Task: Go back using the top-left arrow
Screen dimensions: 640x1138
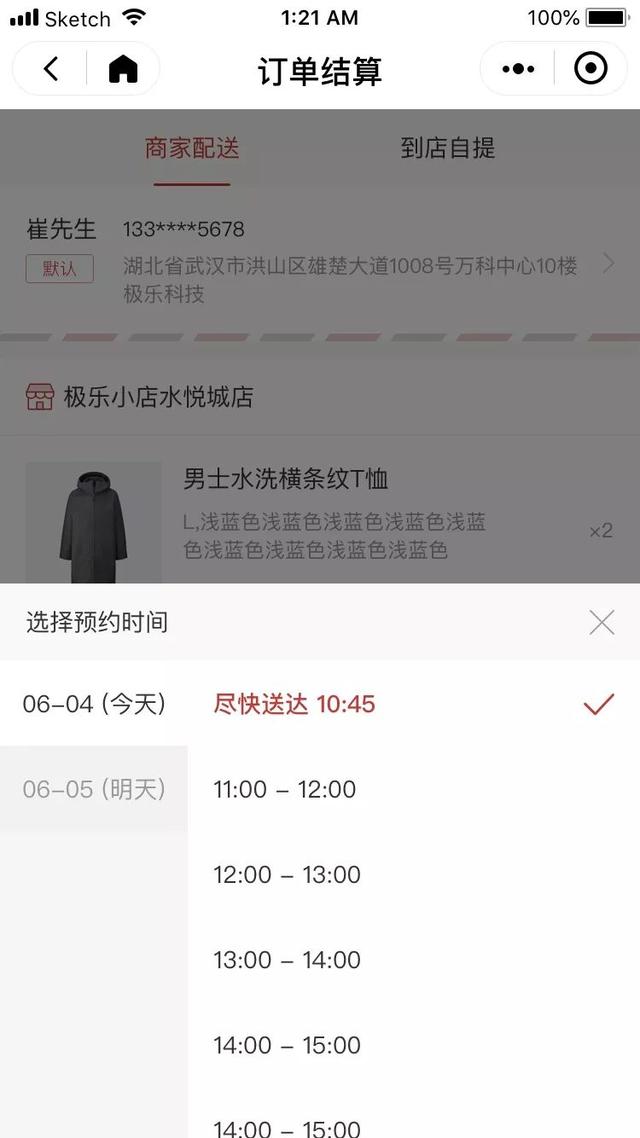Action: click(x=51, y=69)
